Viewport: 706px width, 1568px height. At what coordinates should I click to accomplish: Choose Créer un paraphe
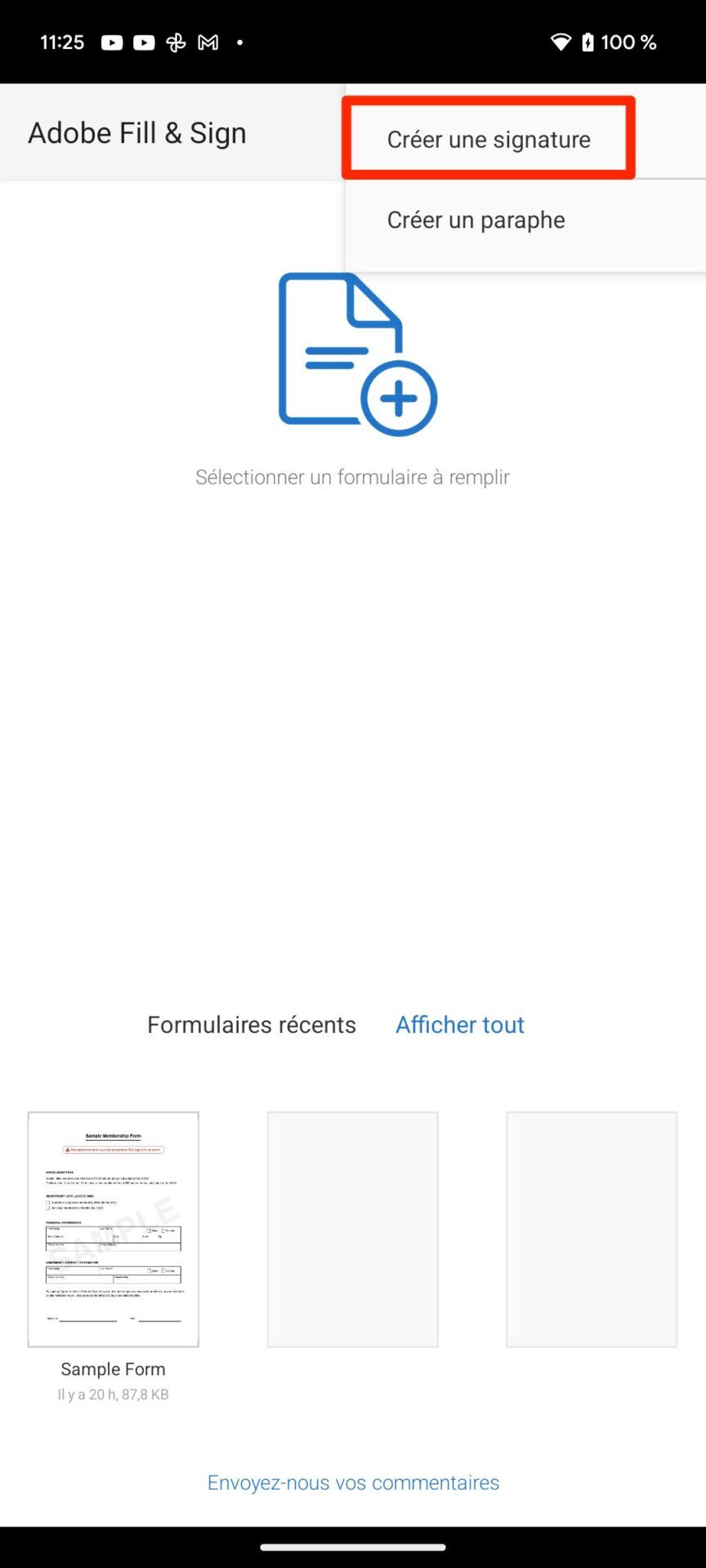[476, 220]
